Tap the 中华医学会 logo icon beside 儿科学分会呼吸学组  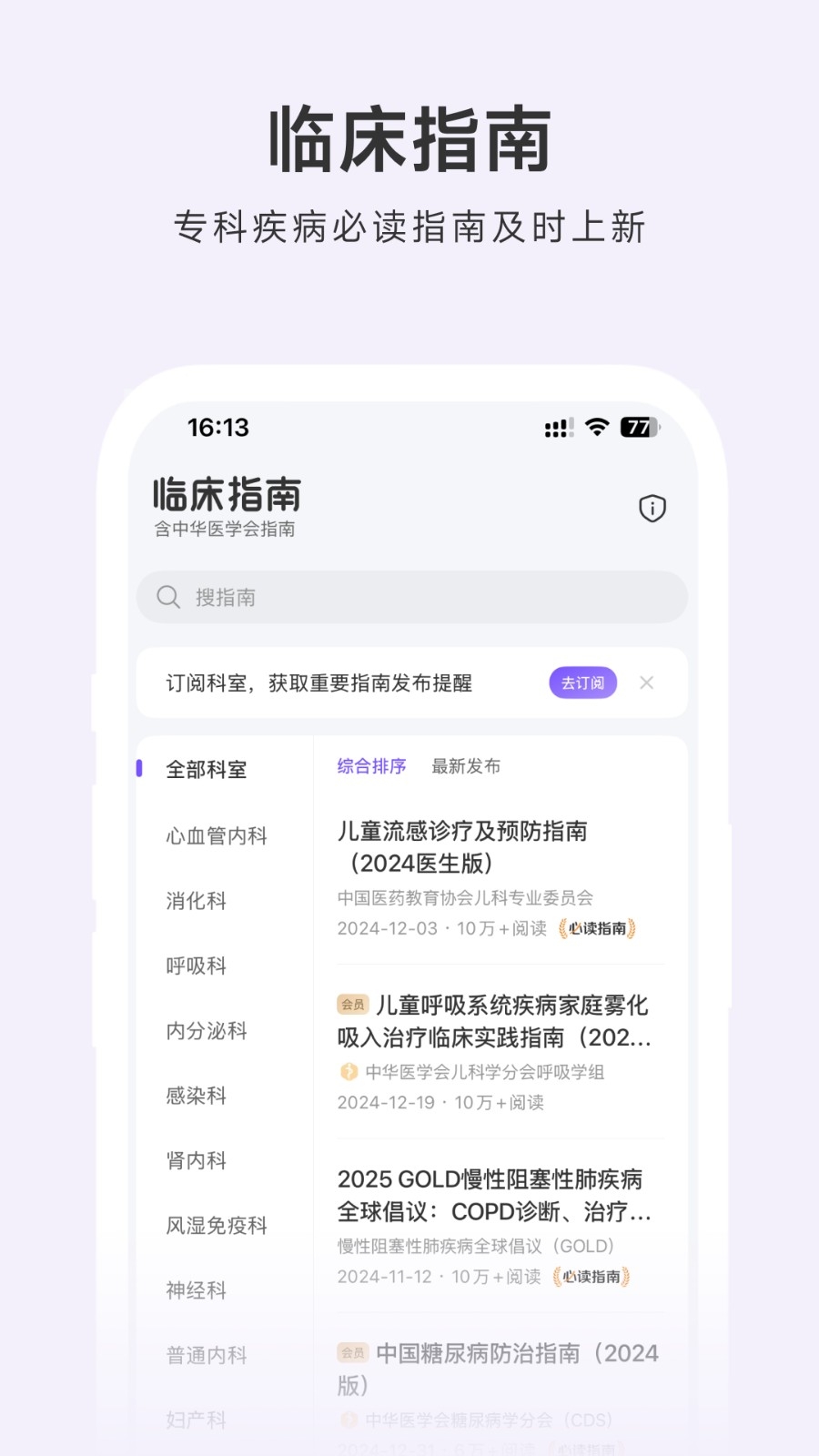click(x=349, y=1072)
